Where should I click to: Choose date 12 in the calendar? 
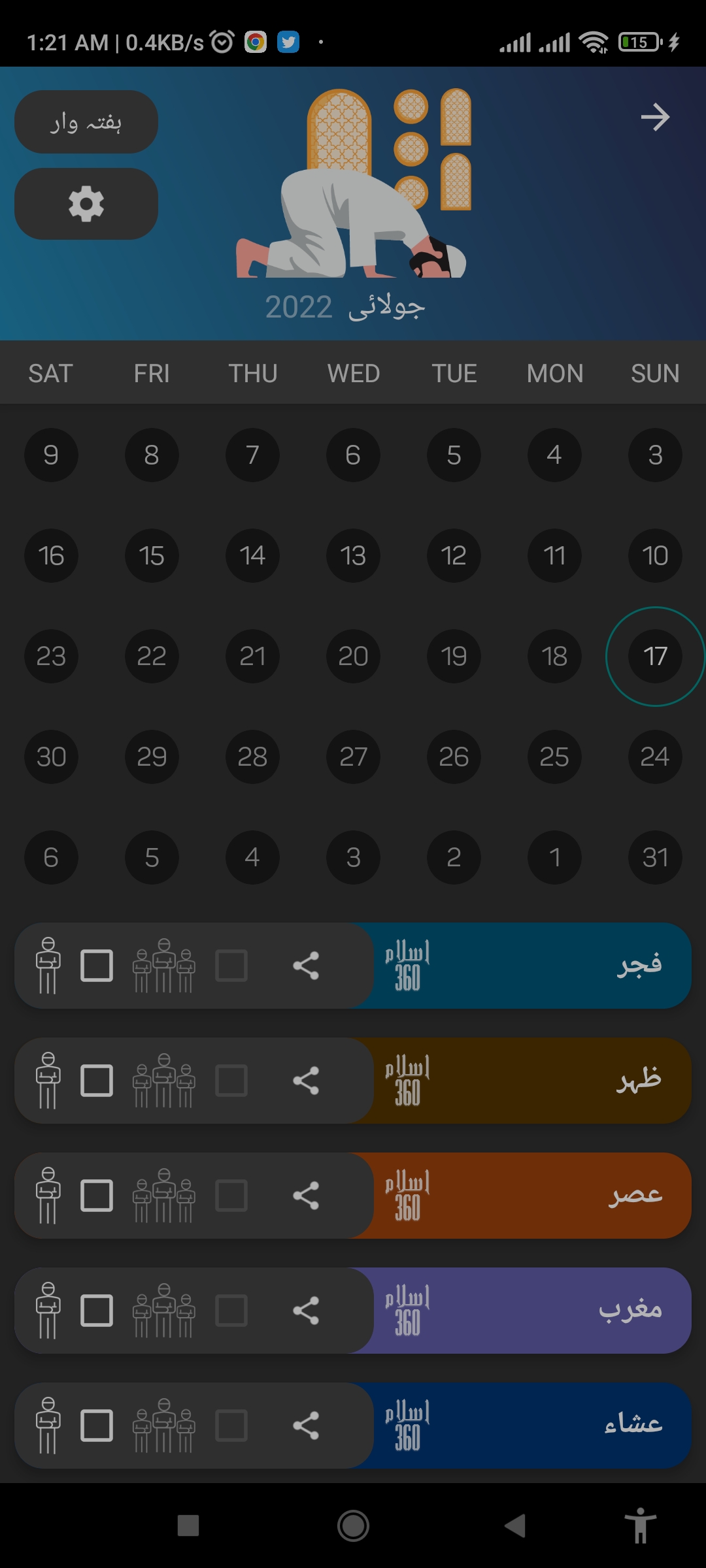[x=454, y=556]
